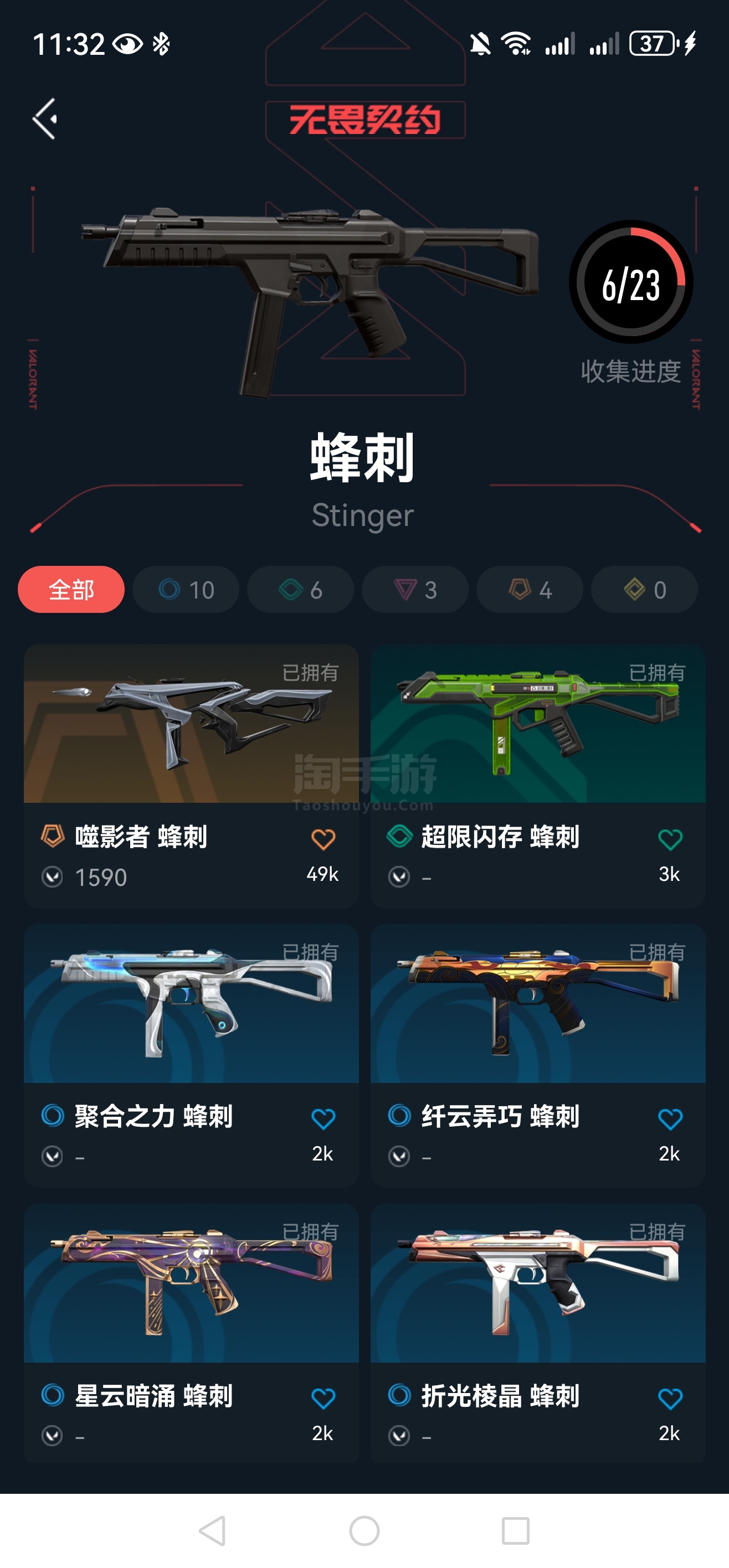Image resolution: width=729 pixels, height=1568 pixels.
Task: Like the 噬影者 蜂刺 skin
Action: 324,839
